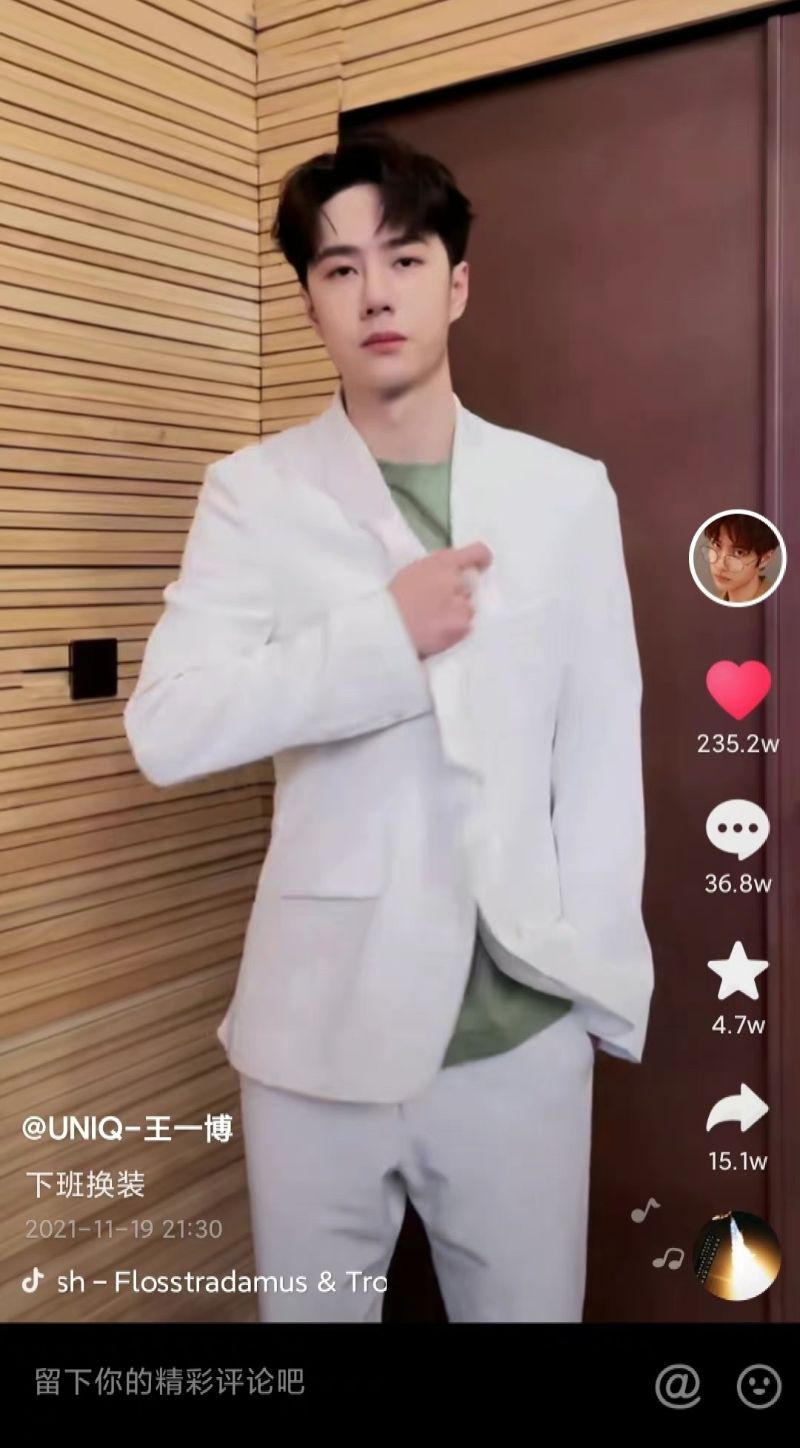Screen dimensions: 800x1448
Task: Open the Flosstradamus sound track link
Action: tap(220, 1282)
